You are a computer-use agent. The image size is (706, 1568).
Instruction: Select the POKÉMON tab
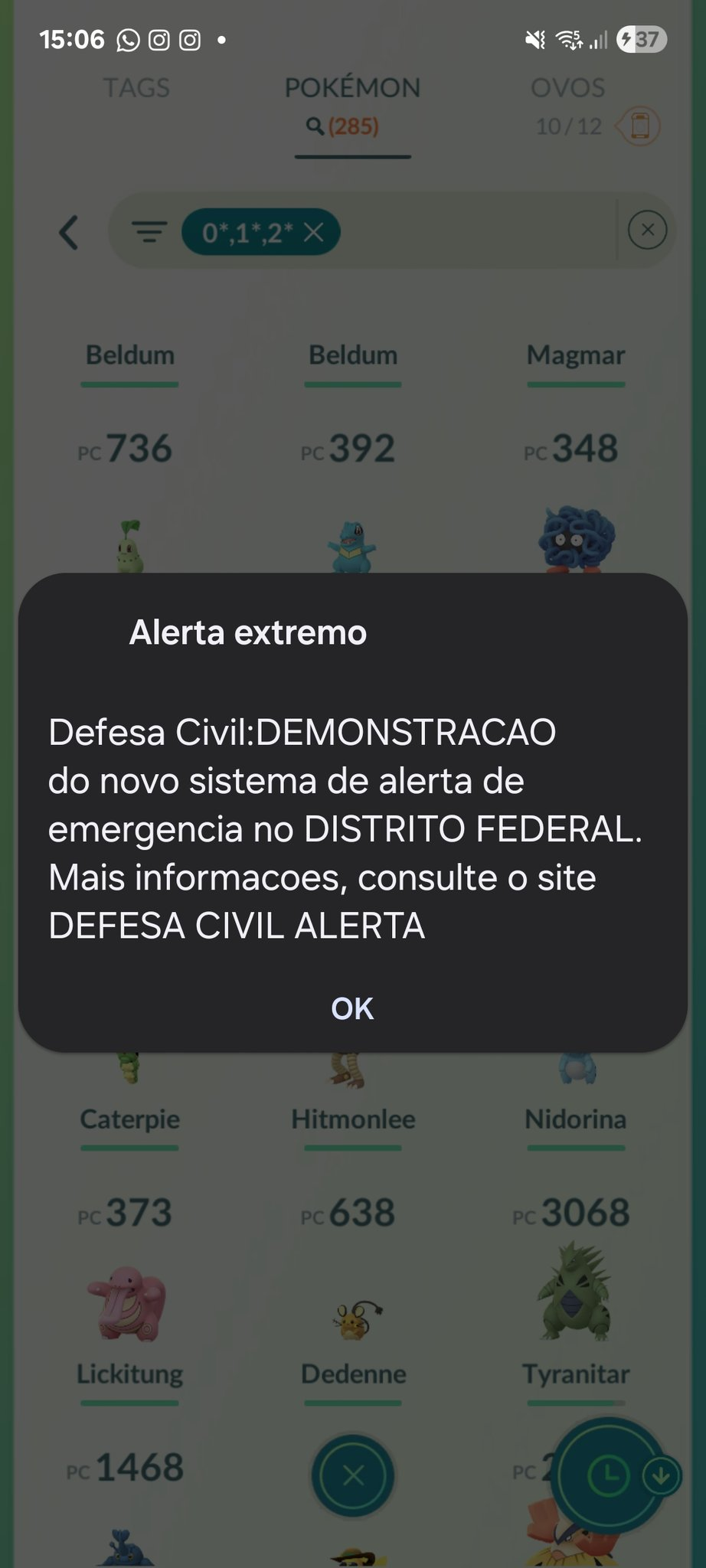coord(352,88)
